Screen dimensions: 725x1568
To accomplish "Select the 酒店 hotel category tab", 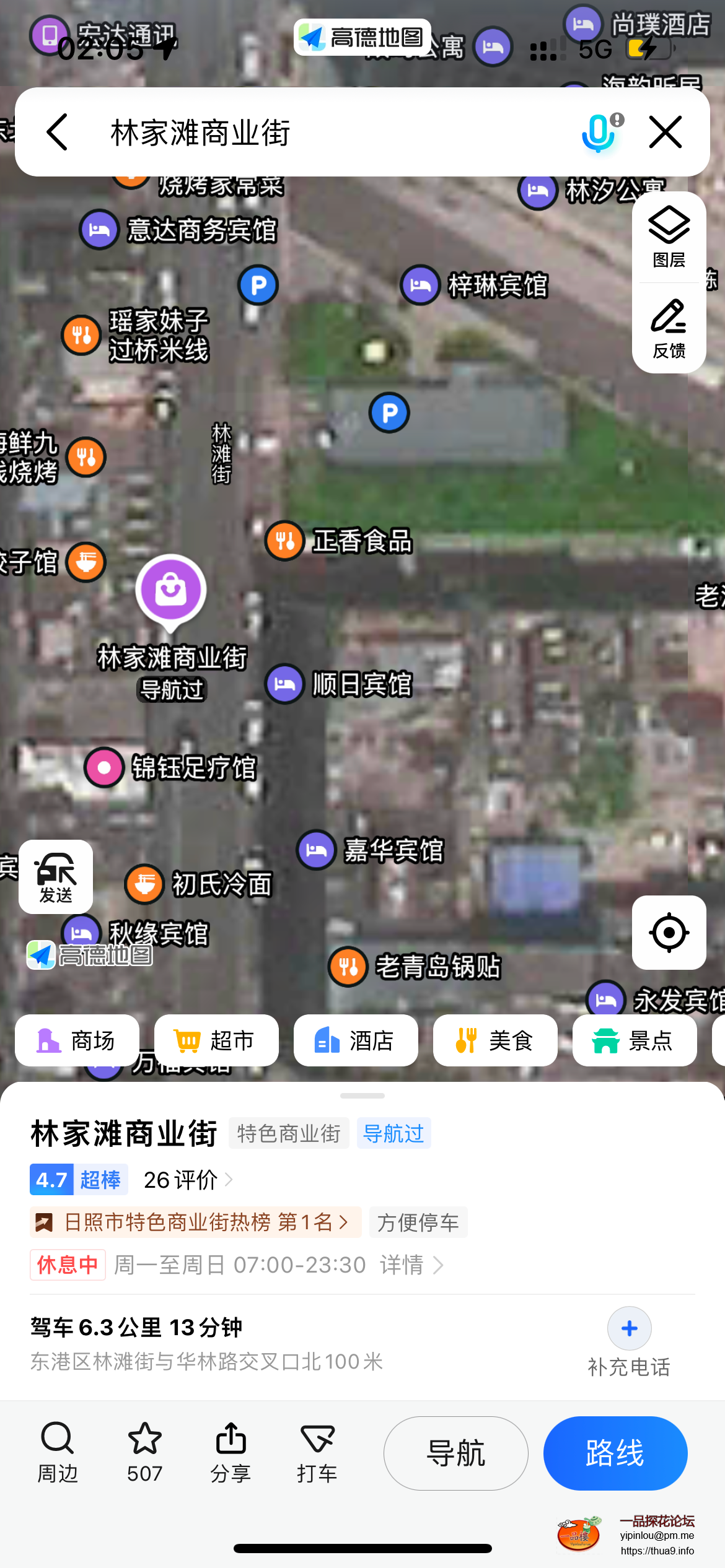I will (x=355, y=1040).
